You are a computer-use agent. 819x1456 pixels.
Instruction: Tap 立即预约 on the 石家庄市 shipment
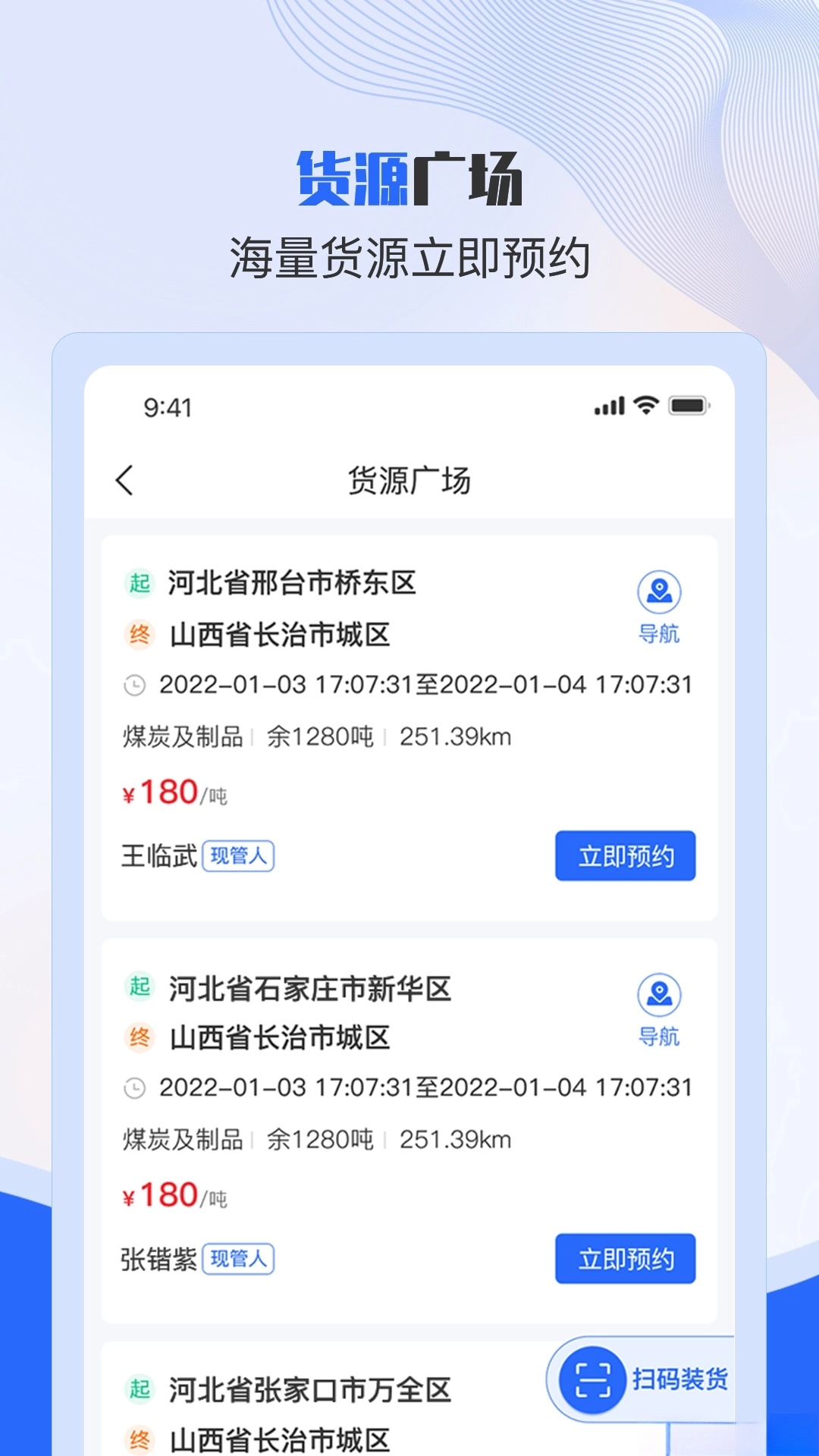tap(626, 1258)
